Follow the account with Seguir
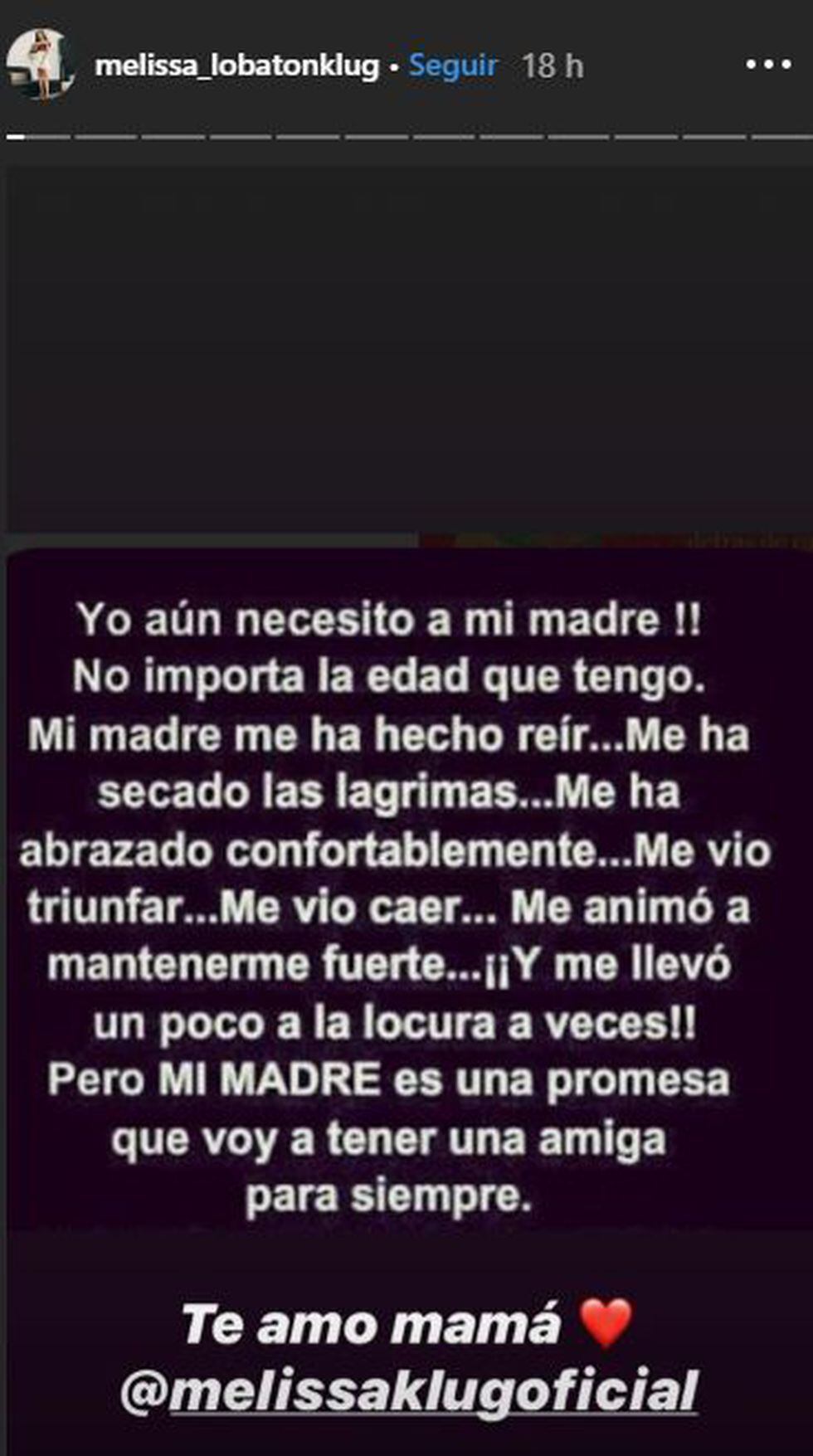813x1456 pixels. click(453, 66)
